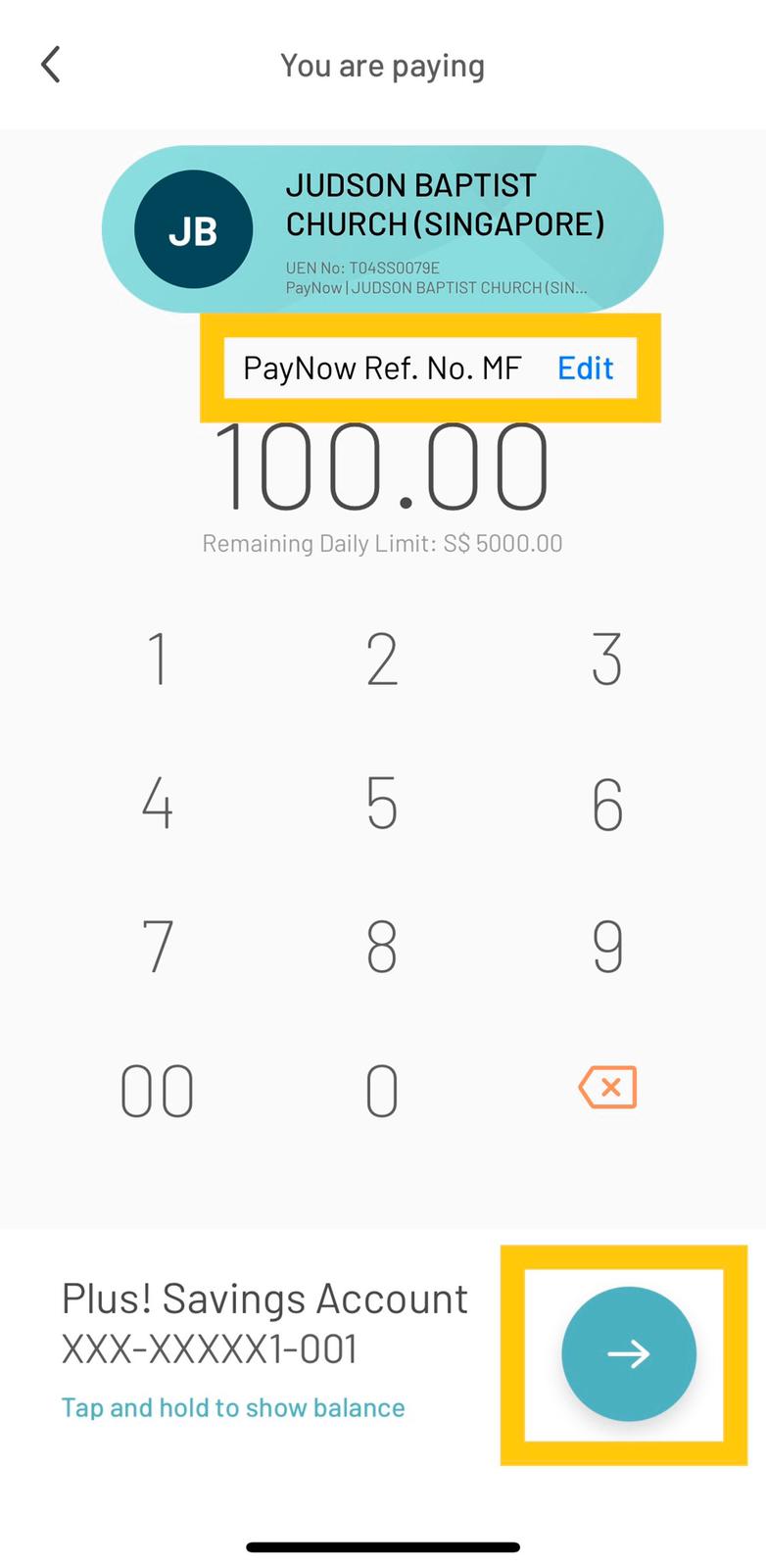Tap the single 0 key

[x=382, y=1091]
